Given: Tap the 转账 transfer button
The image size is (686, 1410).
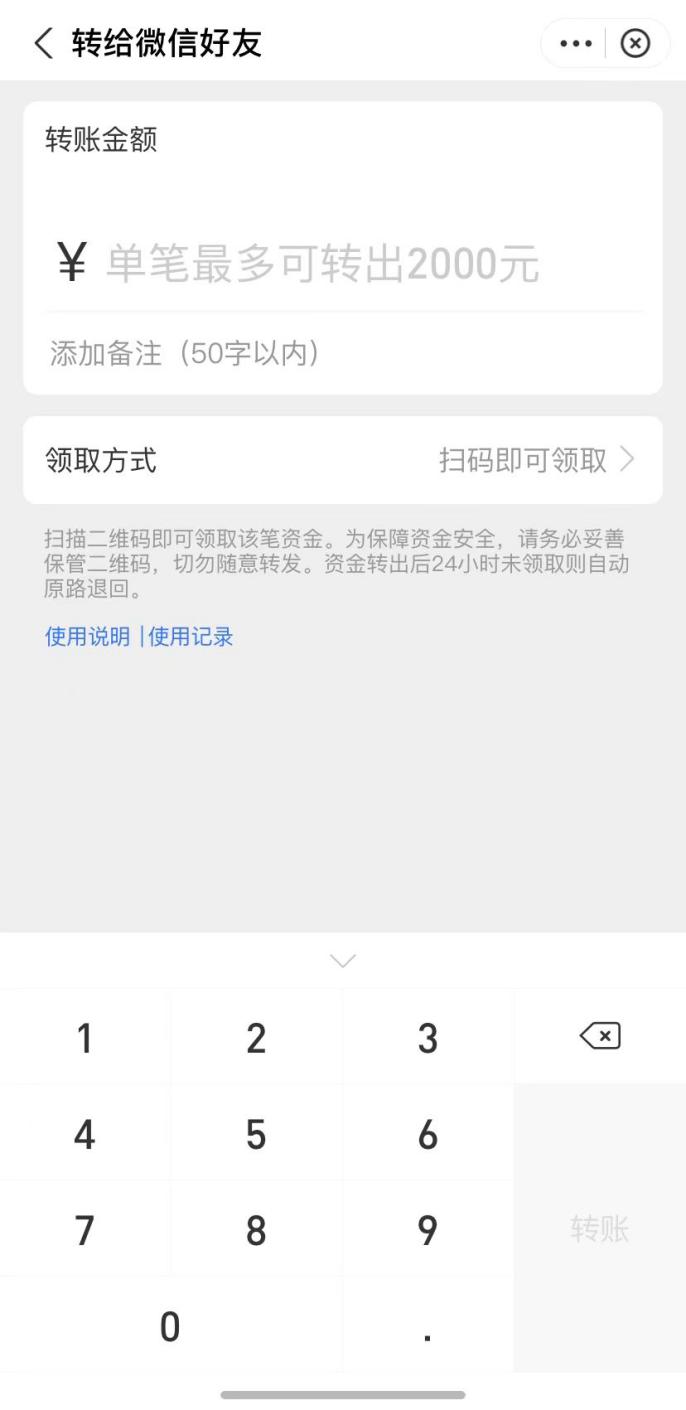Looking at the screenshot, I should pyautogui.click(x=600, y=1230).
